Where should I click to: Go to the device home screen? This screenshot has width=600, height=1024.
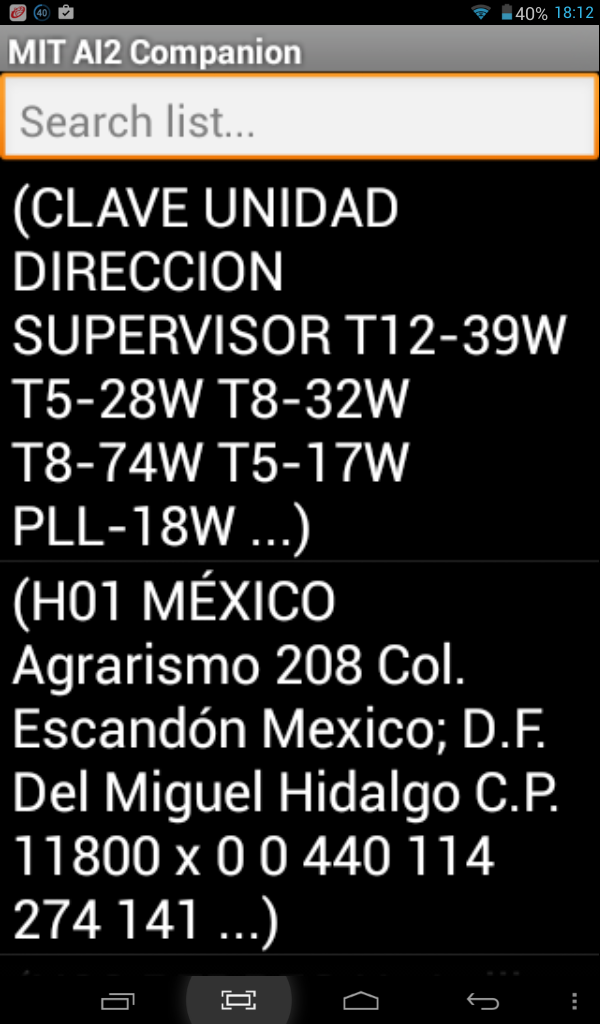pos(361,1000)
